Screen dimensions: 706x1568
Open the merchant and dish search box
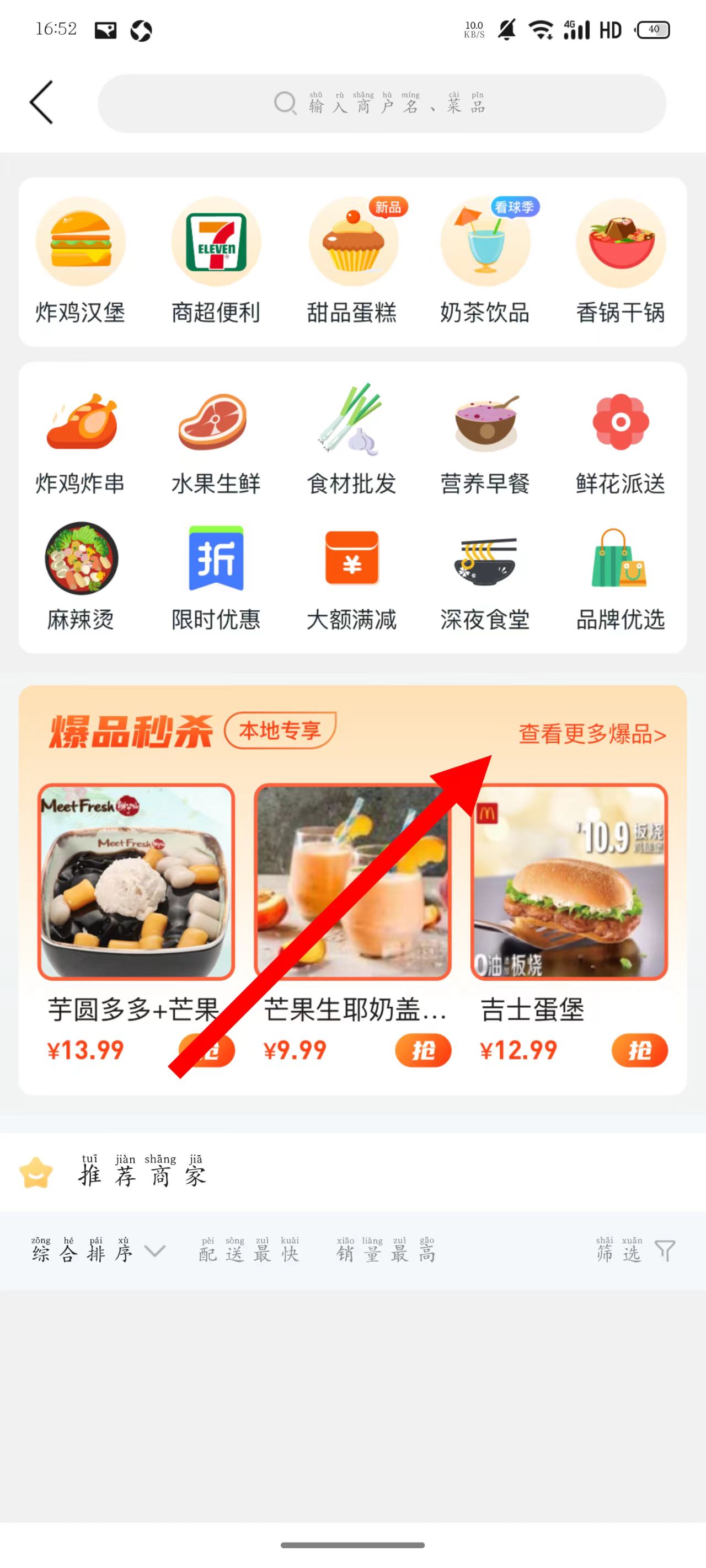(x=381, y=104)
